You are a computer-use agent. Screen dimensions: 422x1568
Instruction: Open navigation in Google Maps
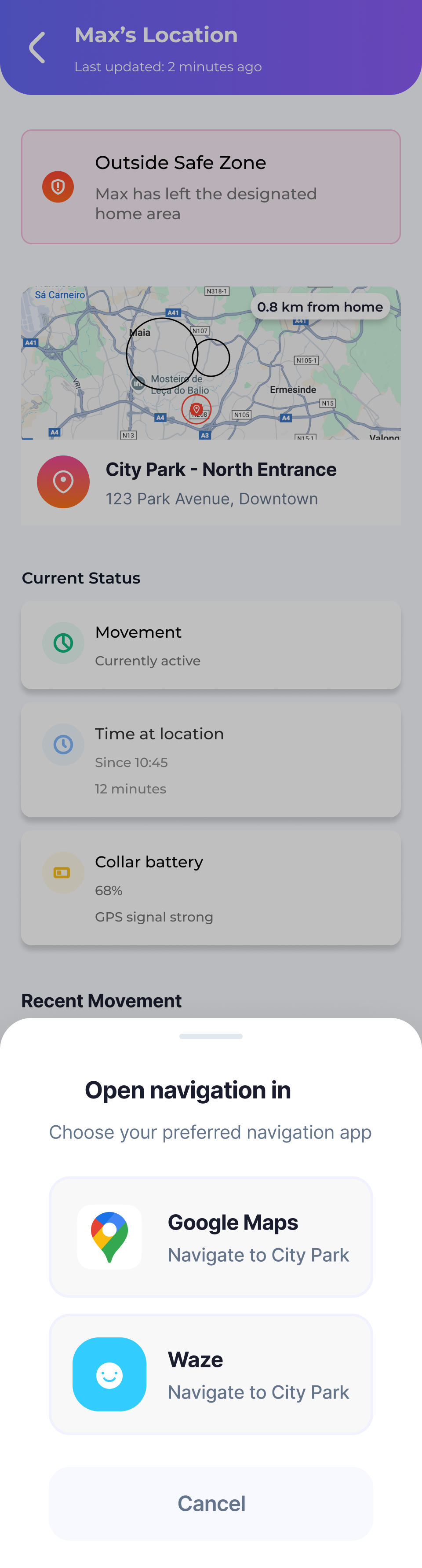[x=211, y=1237]
